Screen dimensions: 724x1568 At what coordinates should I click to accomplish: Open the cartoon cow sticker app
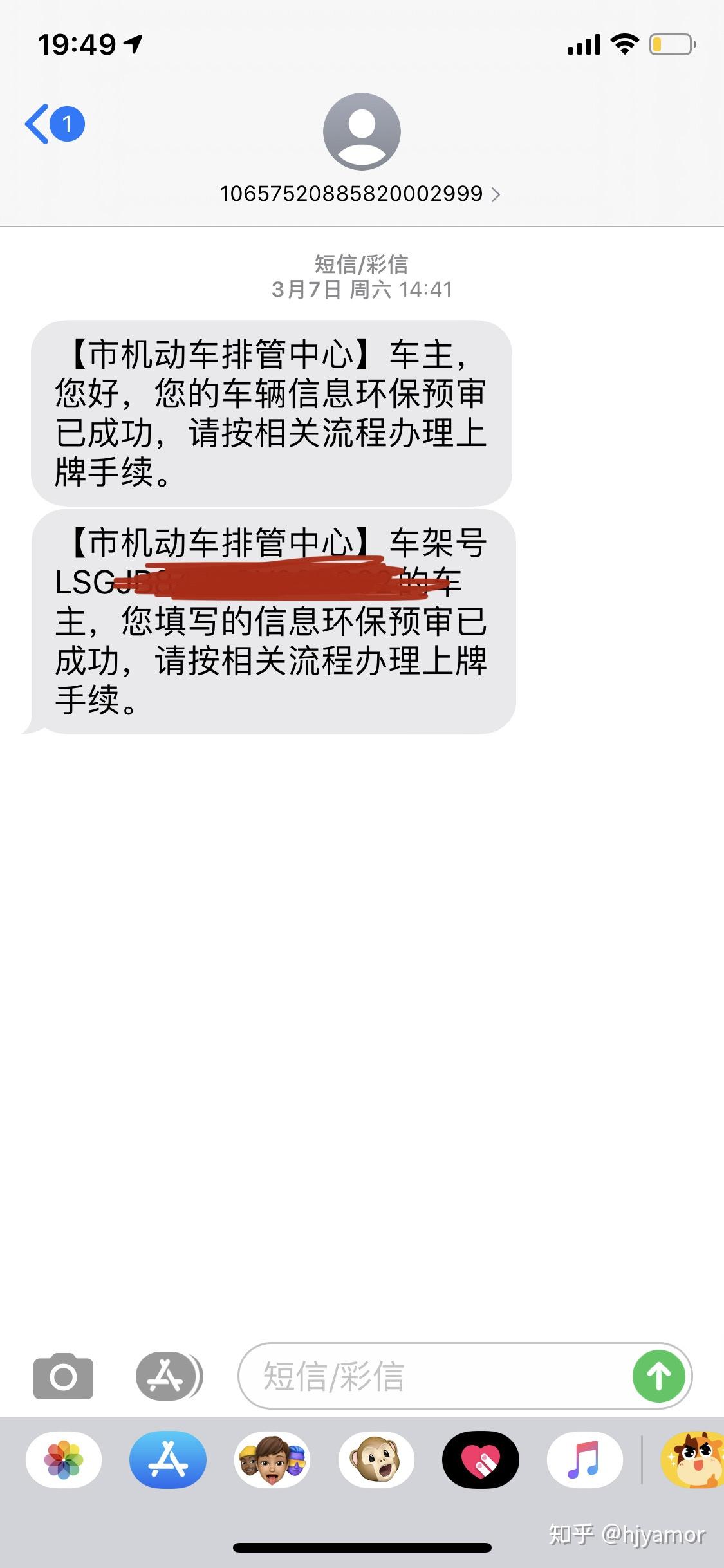(x=692, y=1460)
